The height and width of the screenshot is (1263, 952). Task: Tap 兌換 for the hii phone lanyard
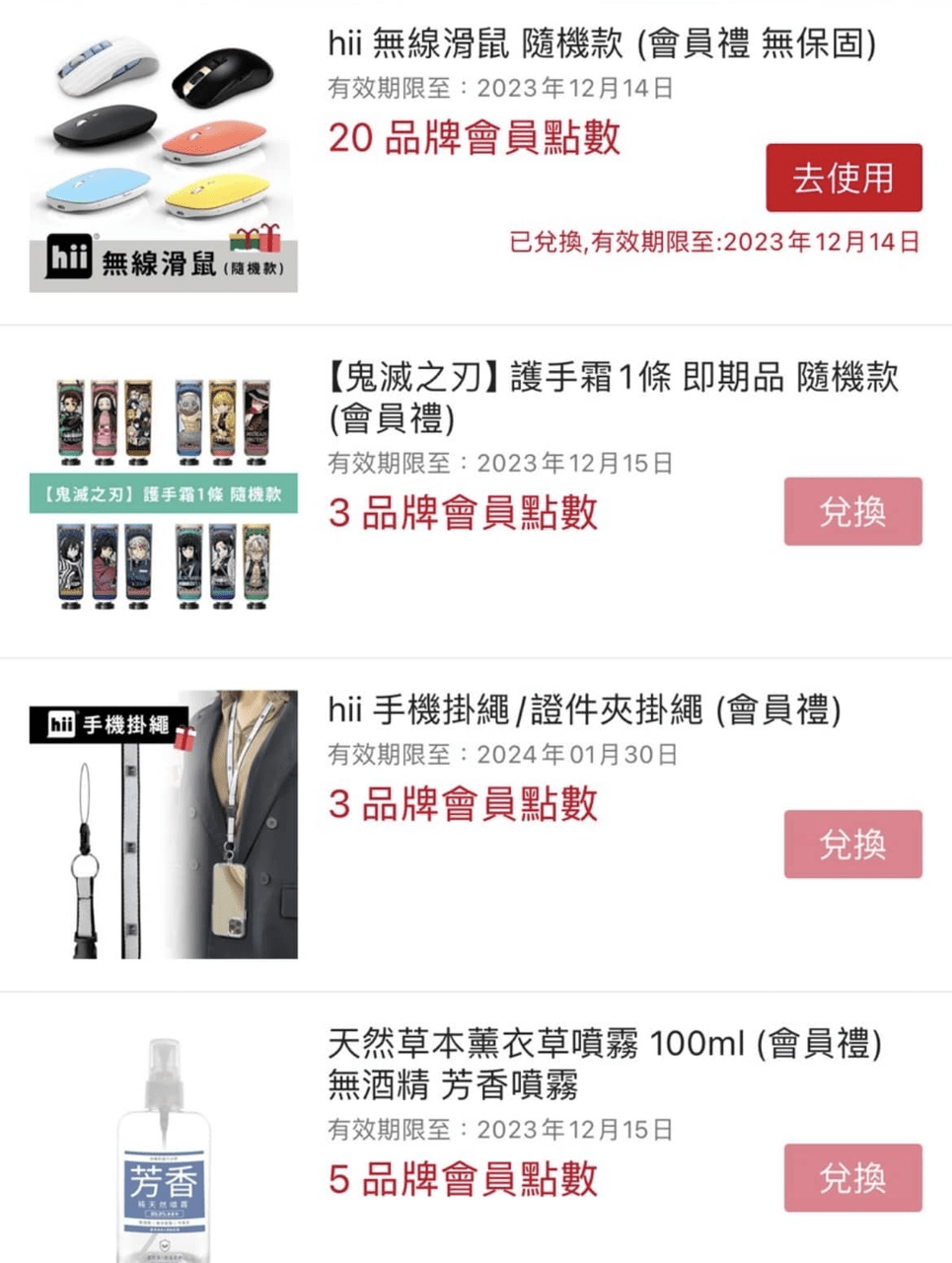click(x=852, y=845)
